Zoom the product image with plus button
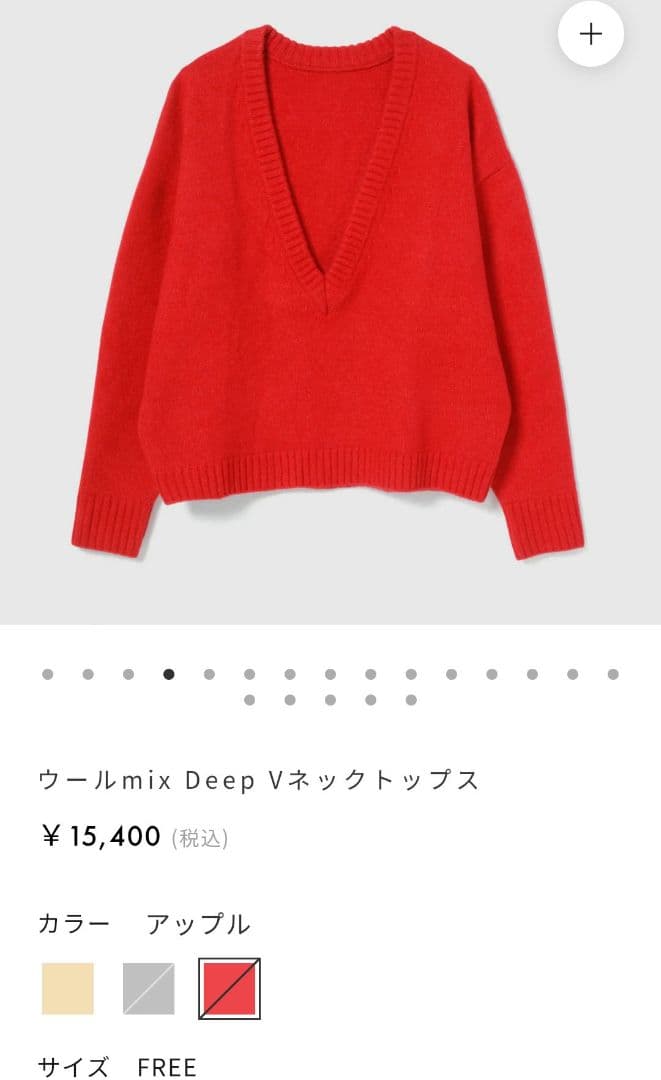 point(591,34)
